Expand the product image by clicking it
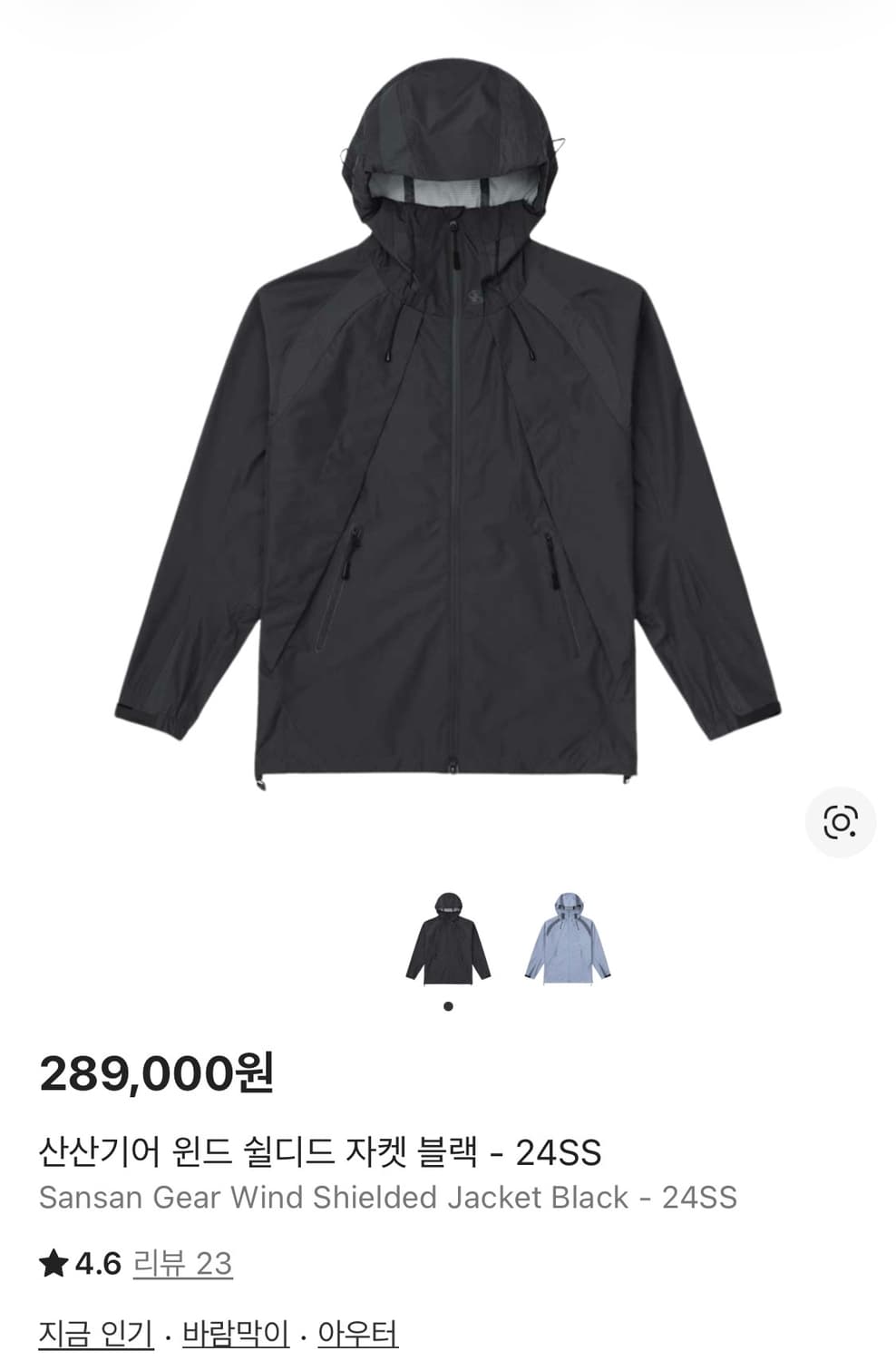The height and width of the screenshot is (1361, 896). [448, 426]
